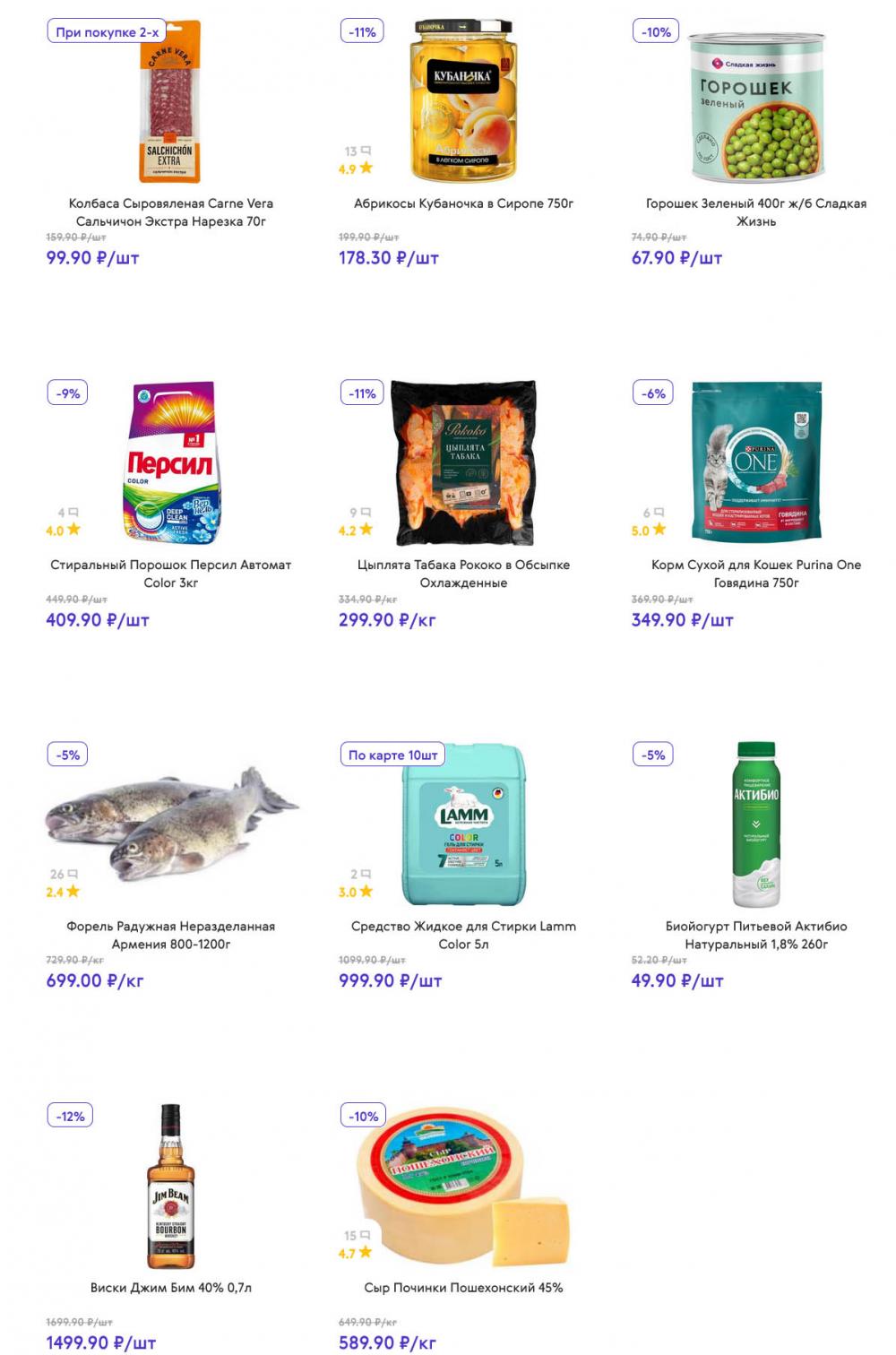View the Джим Бим whiskey 0,7л product
Screen dimensions: 896x1355
[x=170, y=1186]
